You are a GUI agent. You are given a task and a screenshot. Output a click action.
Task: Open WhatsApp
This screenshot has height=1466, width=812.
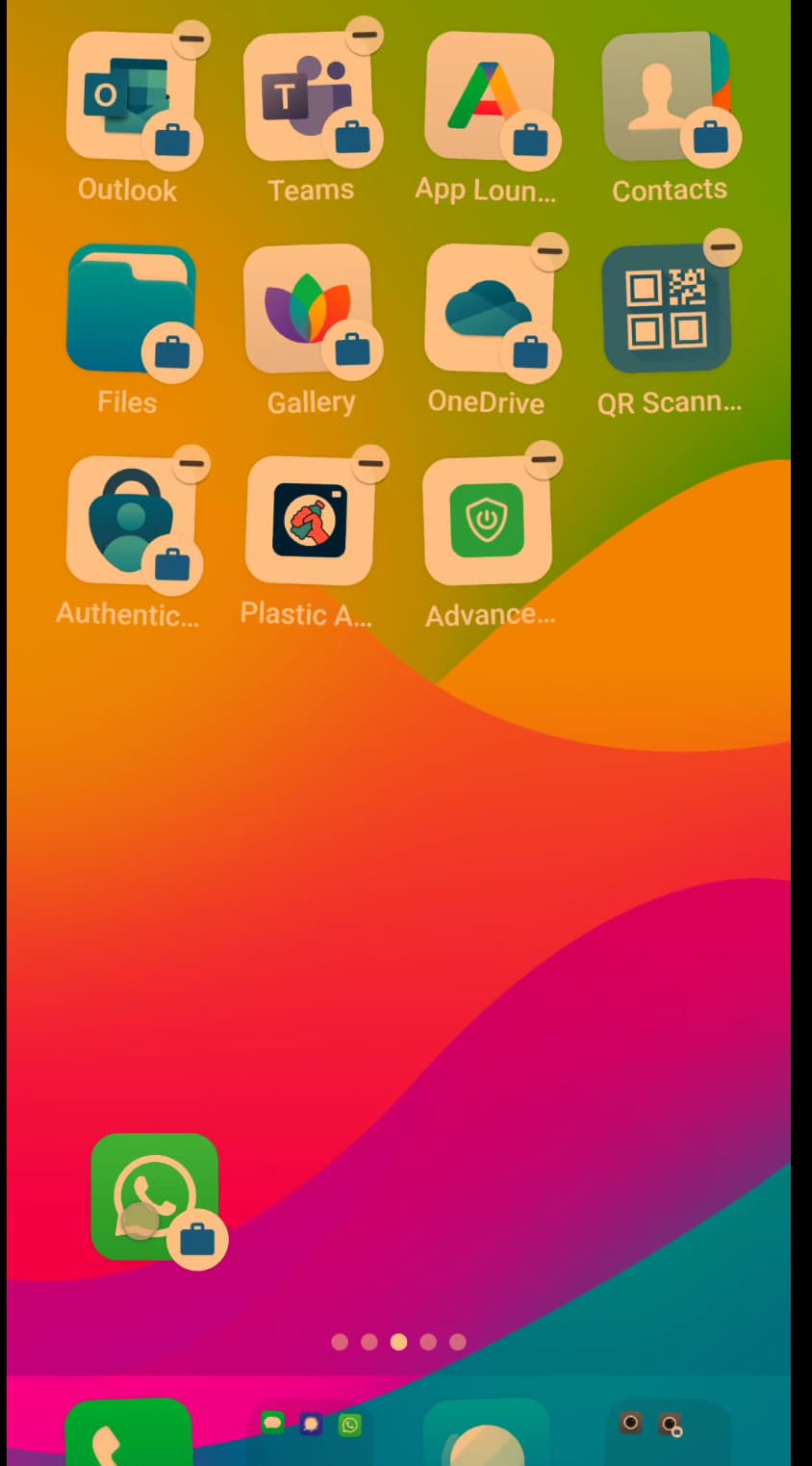(x=154, y=1196)
